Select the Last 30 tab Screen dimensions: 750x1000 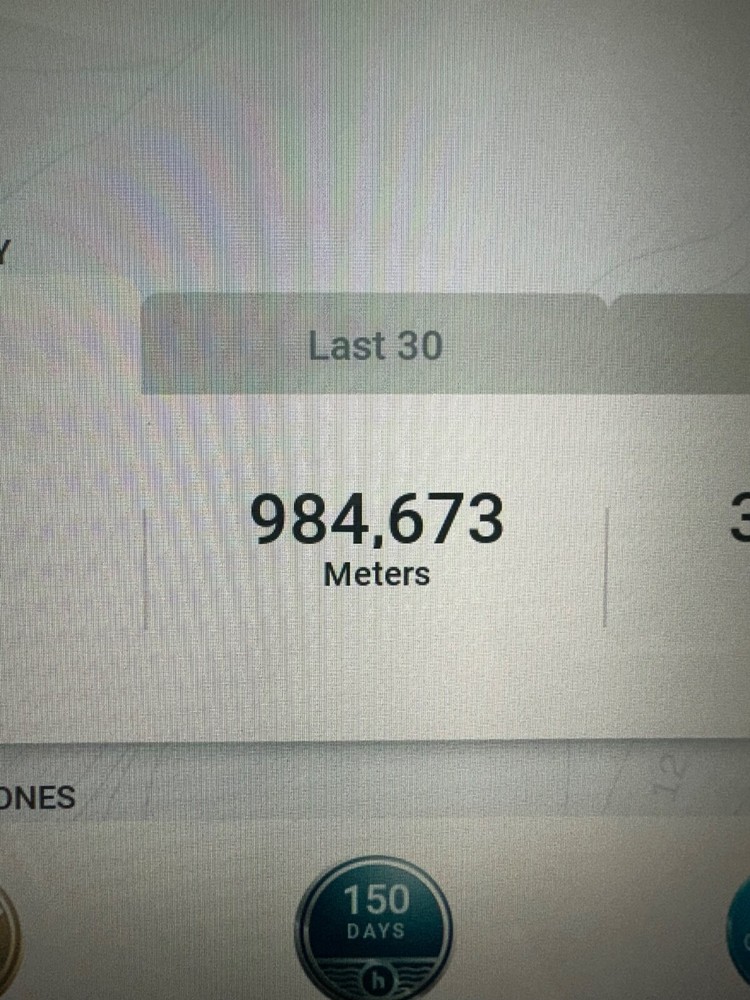(x=374, y=346)
